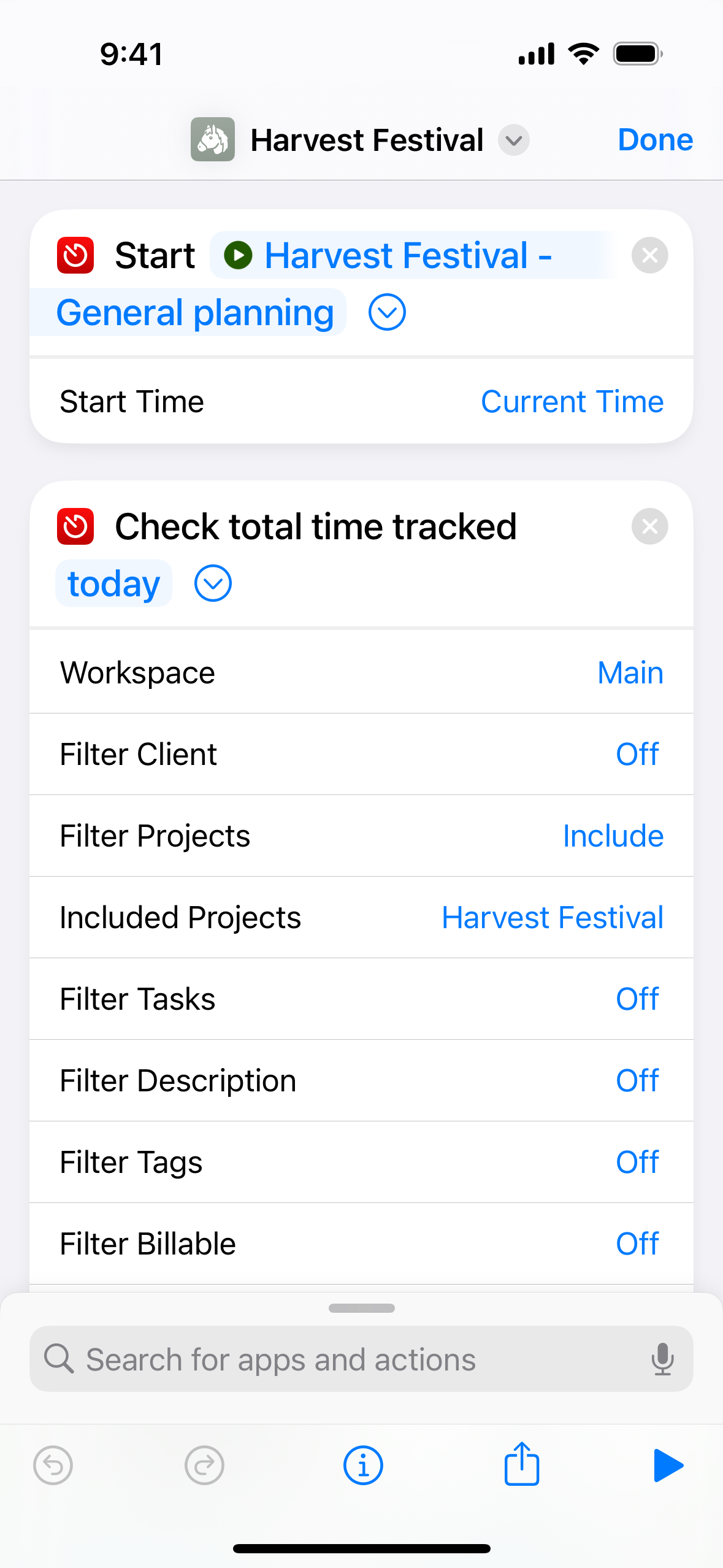Change the Filter Billable setting
The width and height of the screenshot is (723, 1568).
click(x=637, y=1244)
